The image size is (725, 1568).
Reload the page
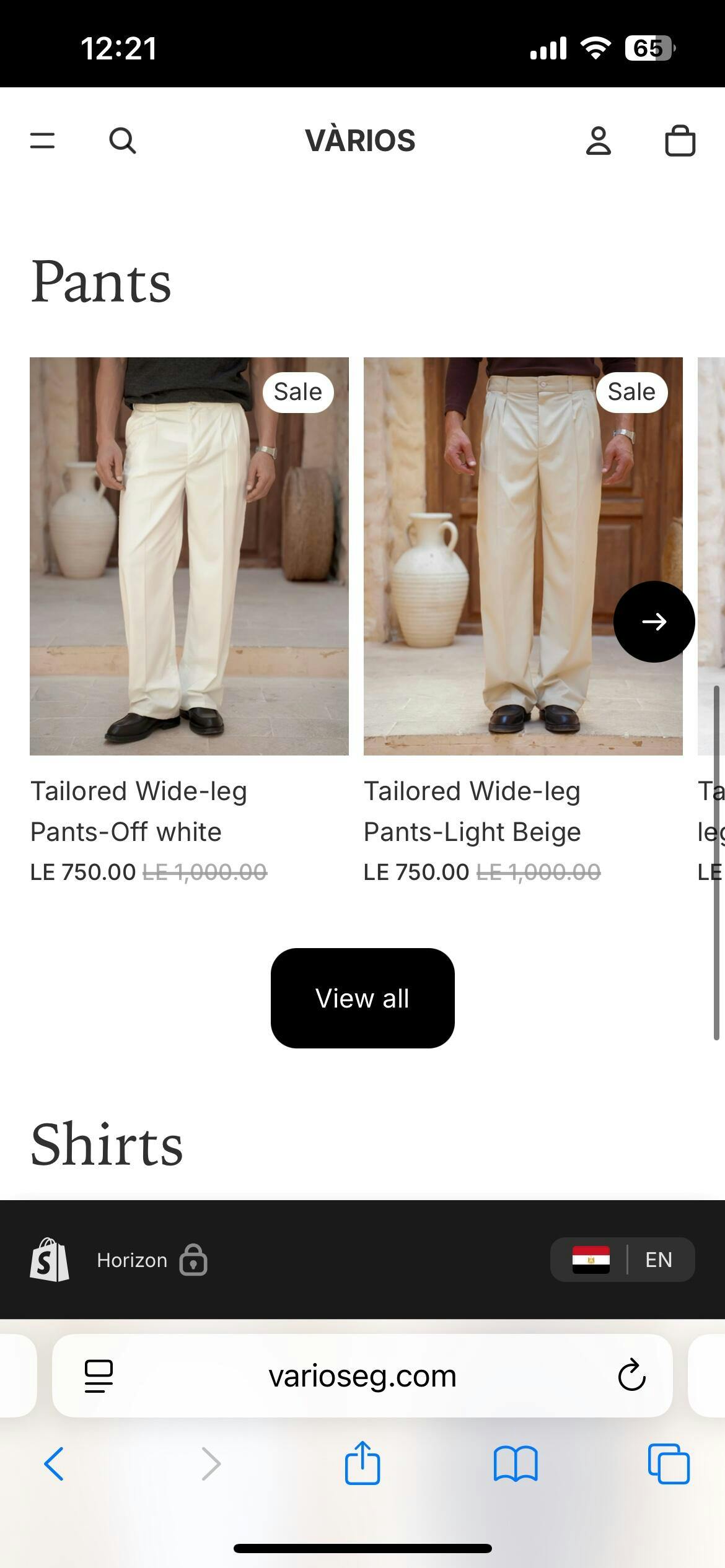(x=631, y=1375)
